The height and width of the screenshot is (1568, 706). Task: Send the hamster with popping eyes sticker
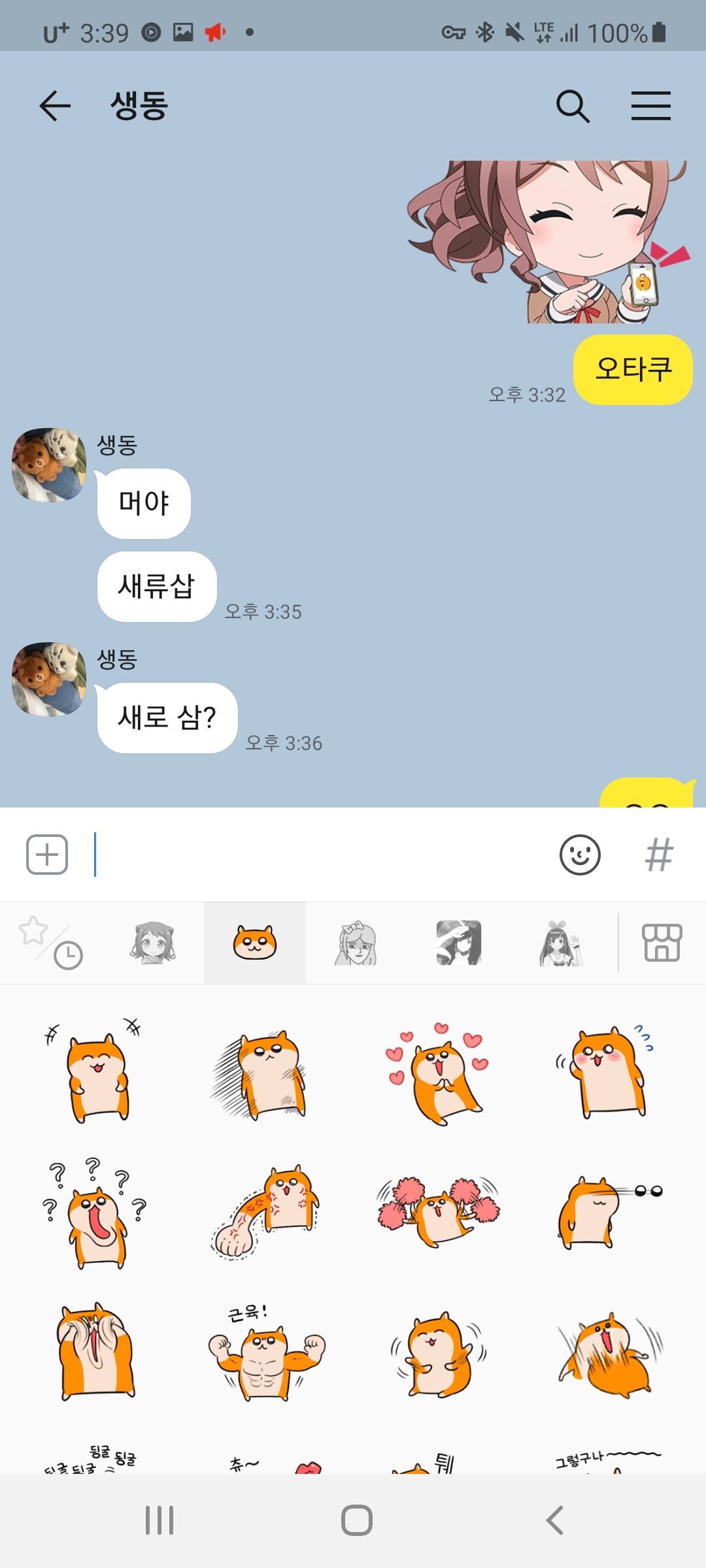tap(608, 1212)
